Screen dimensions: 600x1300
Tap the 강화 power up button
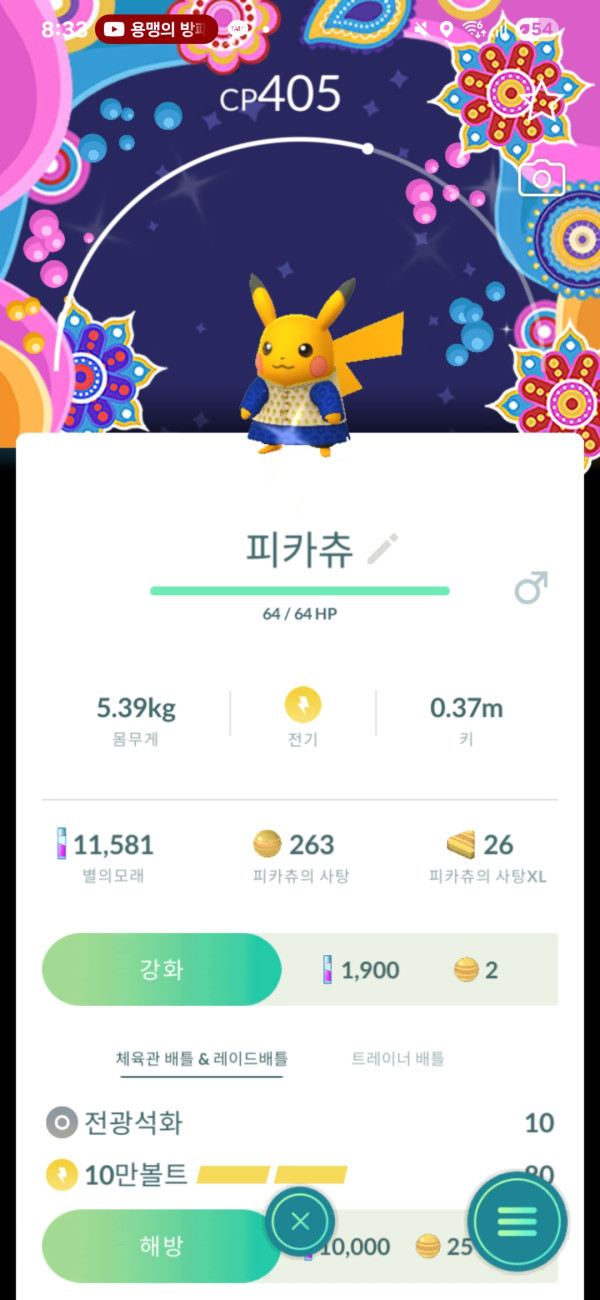click(x=161, y=969)
